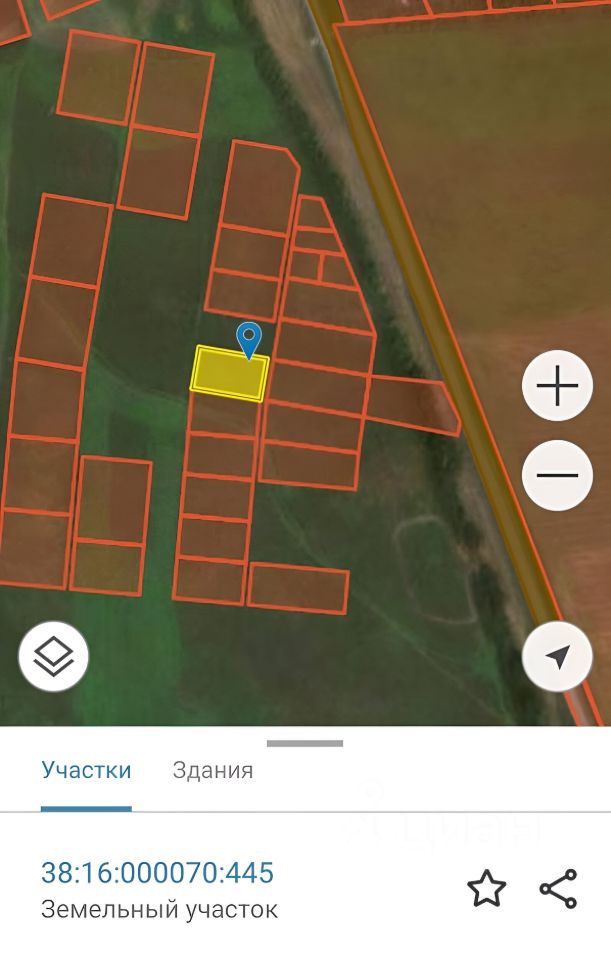Open the map layers selector
611x960 pixels.
tap(54, 657)
